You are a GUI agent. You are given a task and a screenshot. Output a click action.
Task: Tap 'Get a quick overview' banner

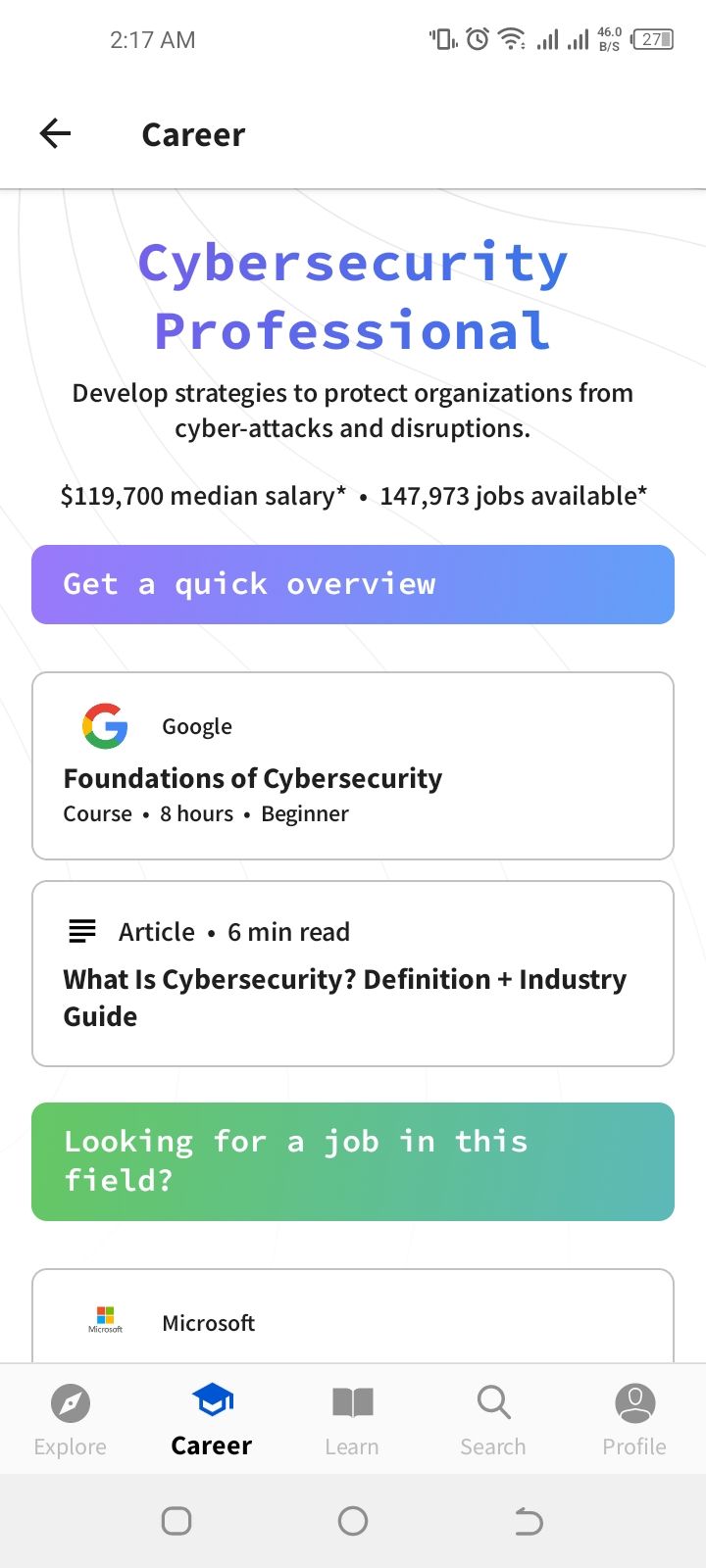click(x=353, y=584)
